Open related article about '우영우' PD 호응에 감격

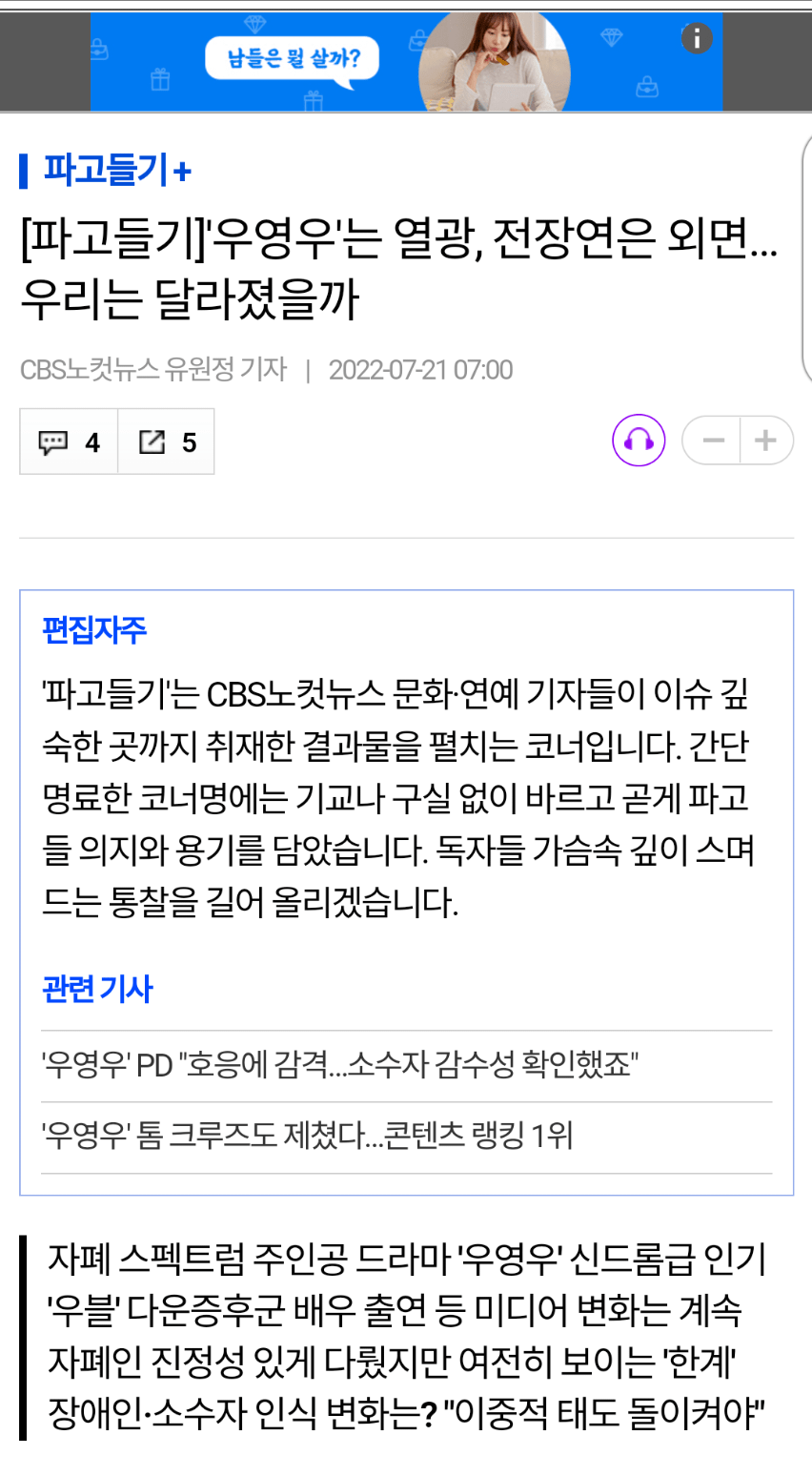(x=340, y=1065)
